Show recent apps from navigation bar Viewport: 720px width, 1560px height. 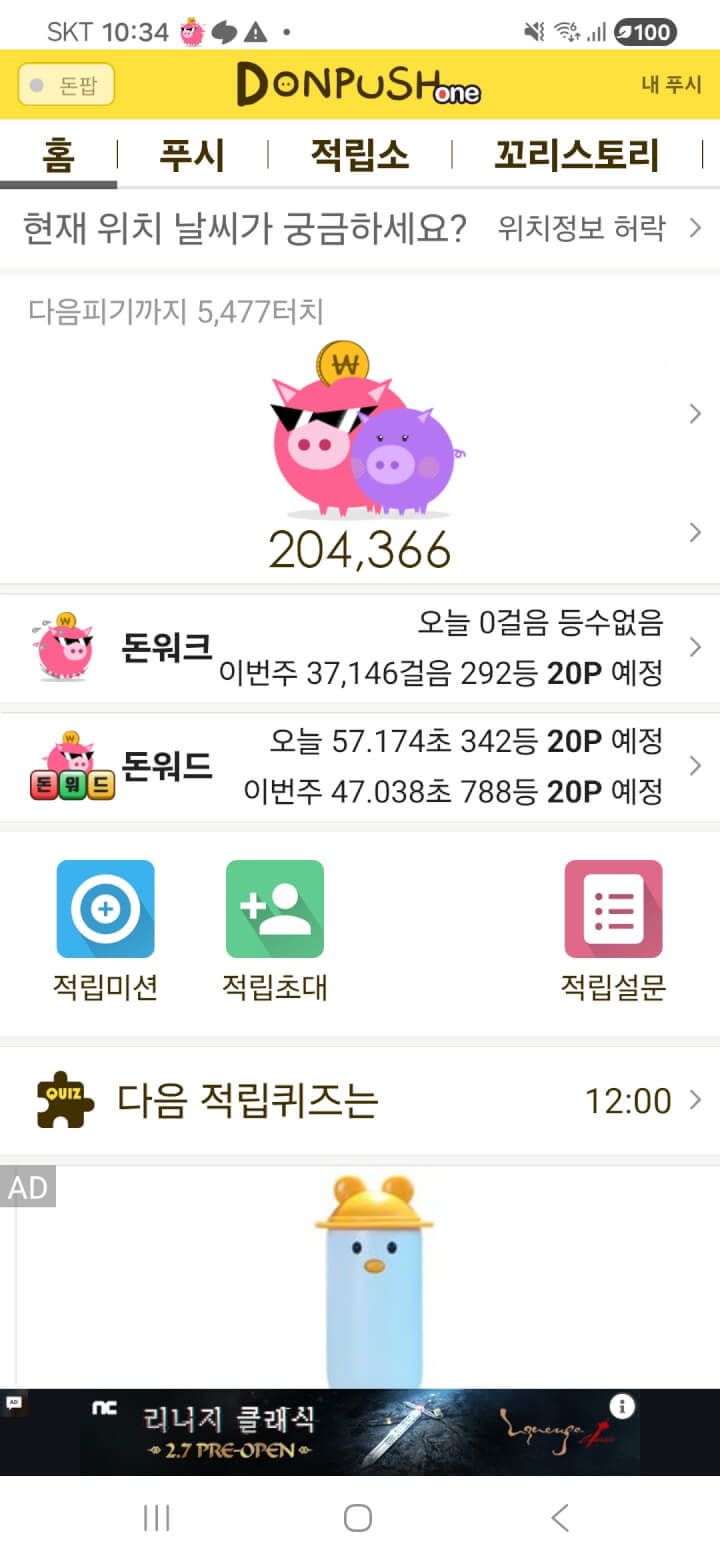157,1518
